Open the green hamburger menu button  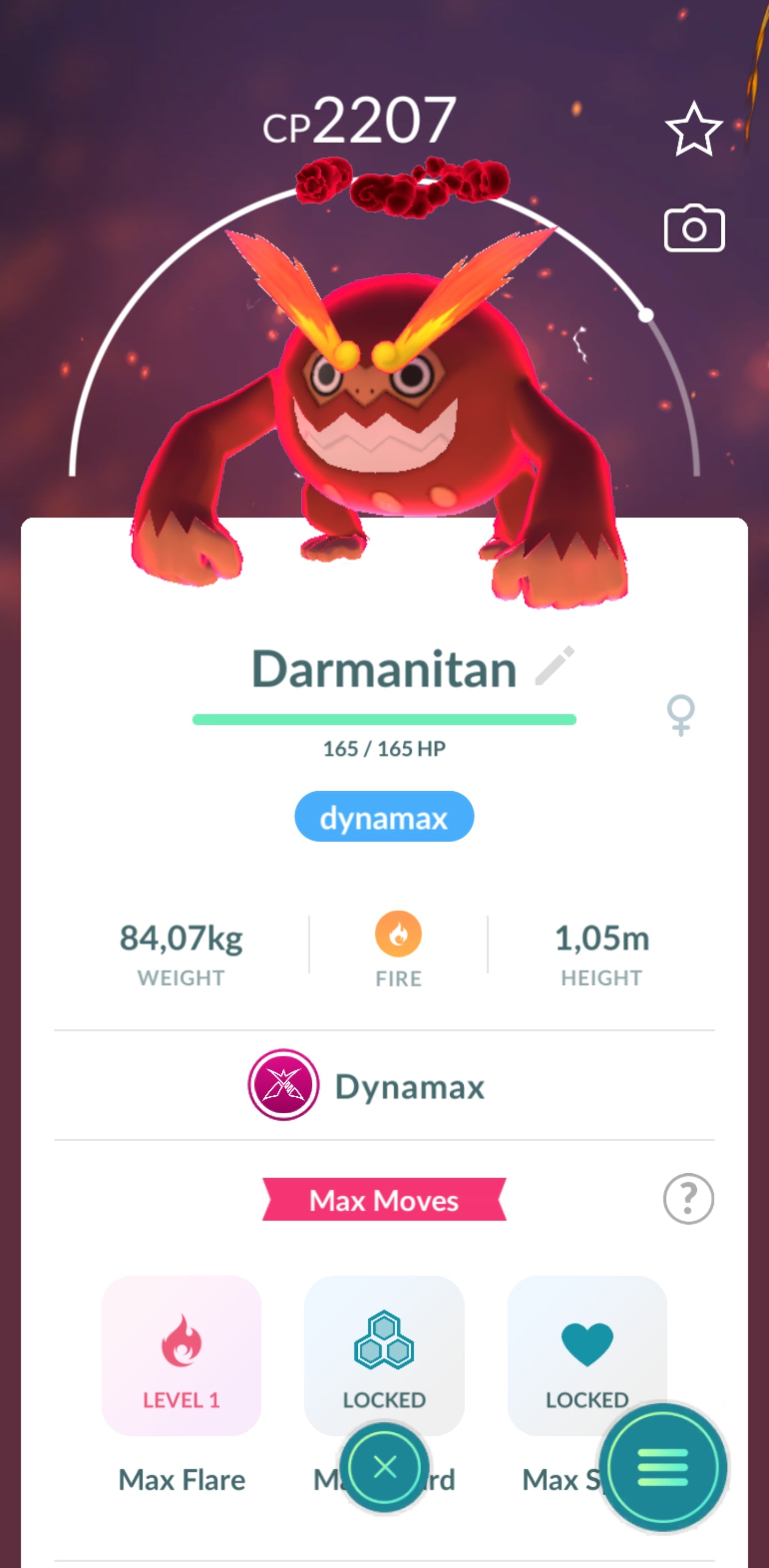pyautogui.click(x=663, y=1467)
